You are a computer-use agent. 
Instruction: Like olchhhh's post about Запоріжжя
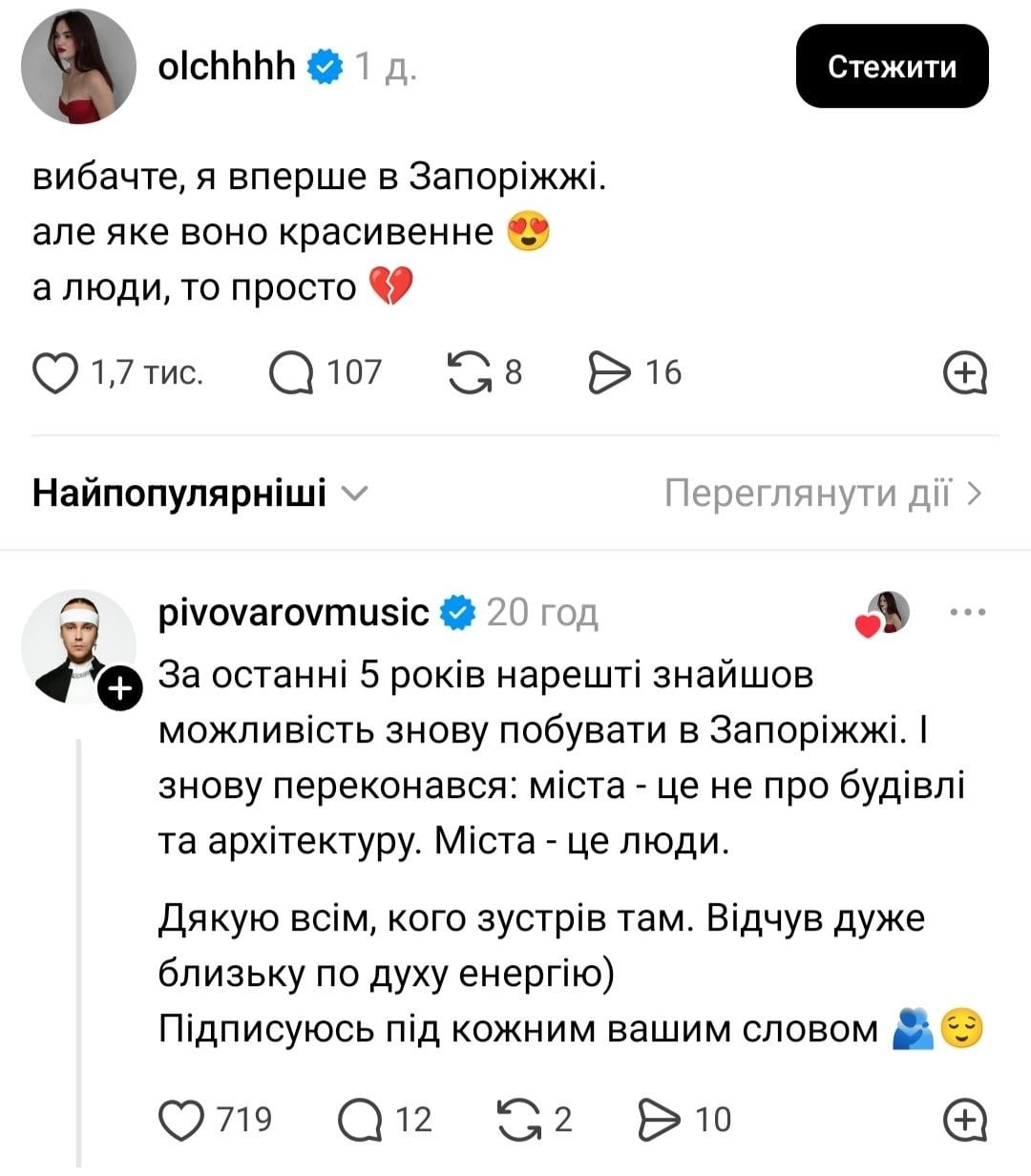(x=55, y=372)
